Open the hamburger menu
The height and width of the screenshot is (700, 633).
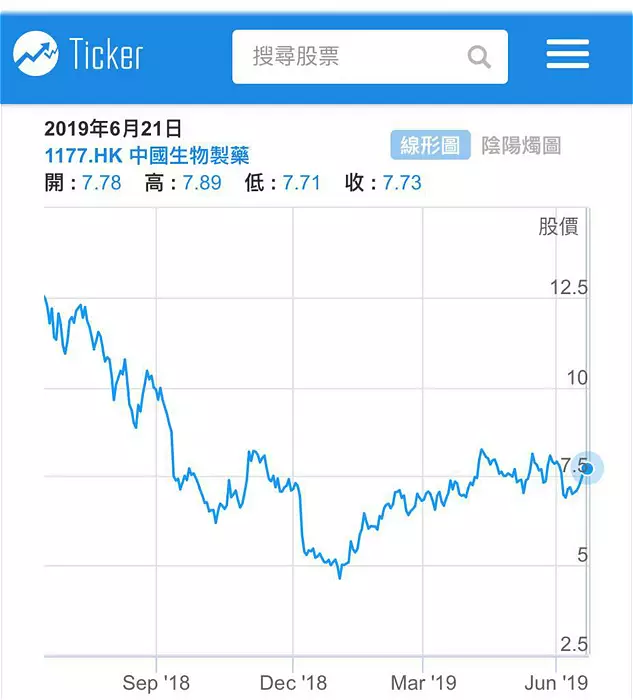click(567, 55)
